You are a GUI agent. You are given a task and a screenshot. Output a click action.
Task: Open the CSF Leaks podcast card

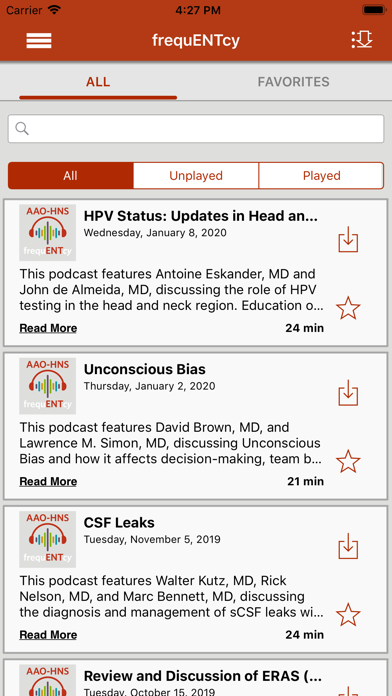point(196,580)
